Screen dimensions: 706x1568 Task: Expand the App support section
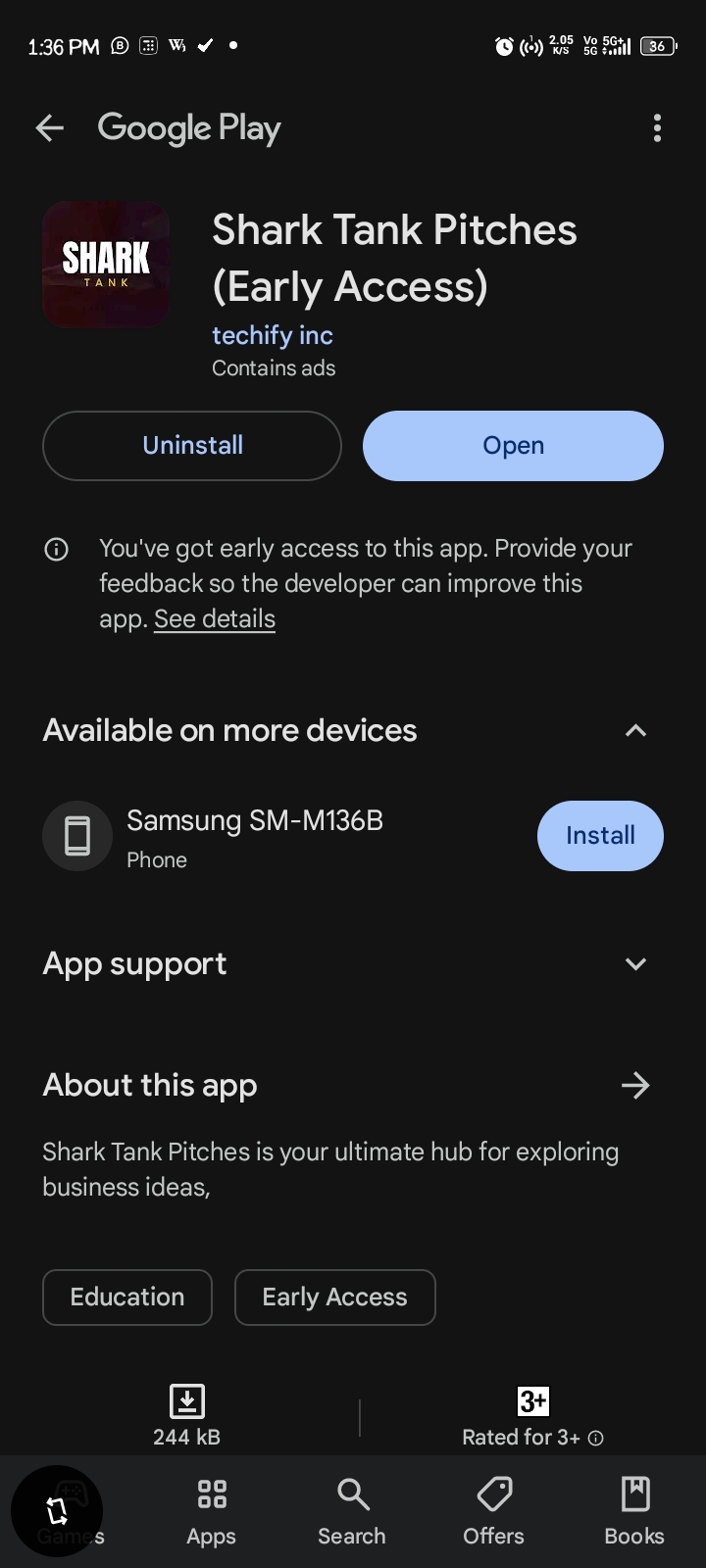pos(635,964)
